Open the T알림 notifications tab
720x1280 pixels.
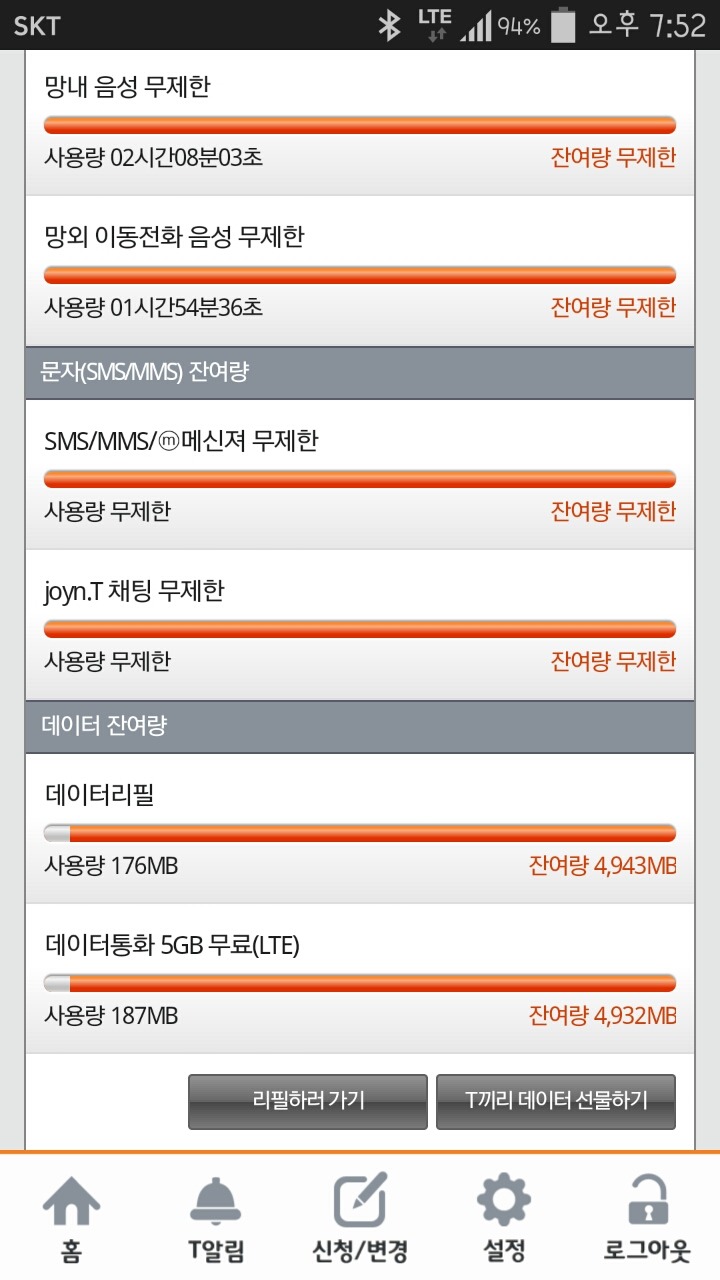pyautogui.click(x=216, y=1218)
